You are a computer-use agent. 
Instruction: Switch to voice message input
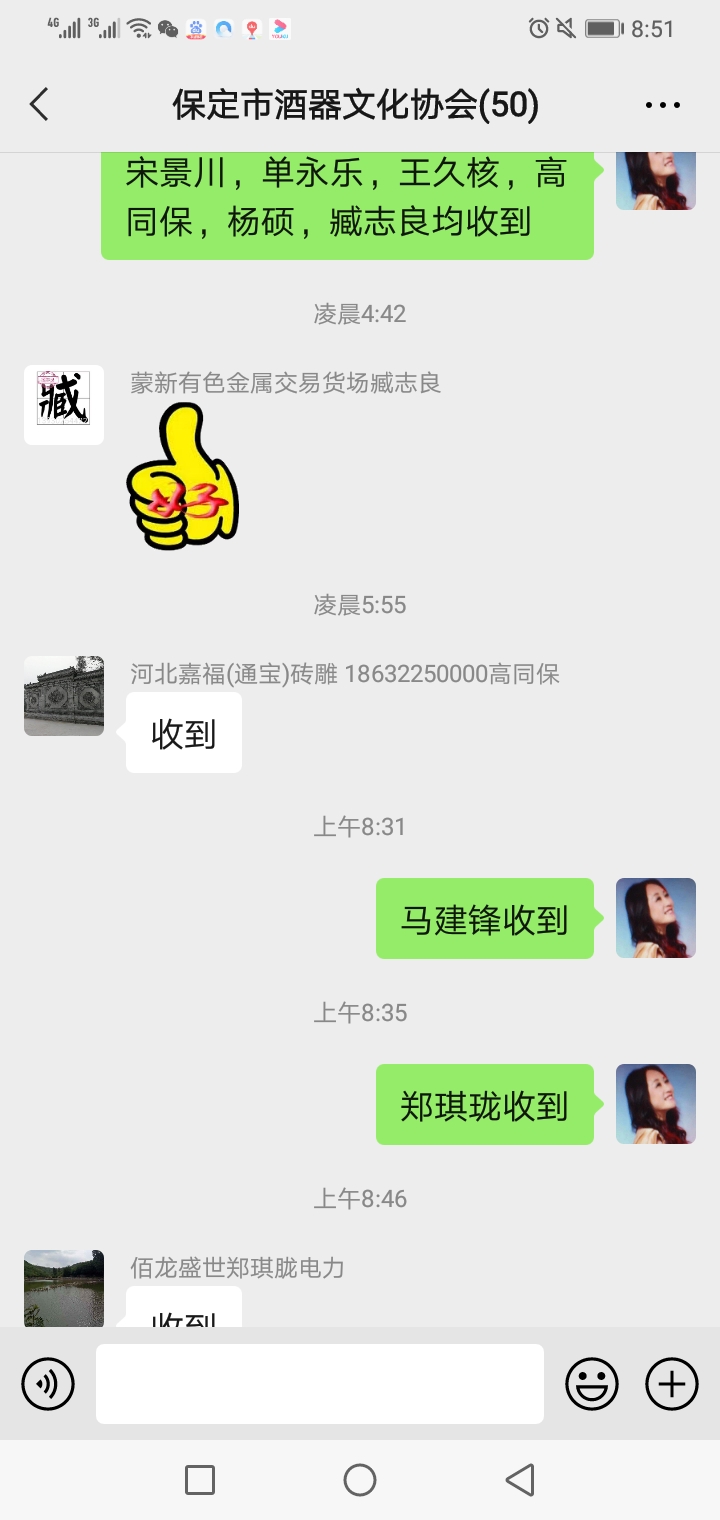tap(48, 1384)
